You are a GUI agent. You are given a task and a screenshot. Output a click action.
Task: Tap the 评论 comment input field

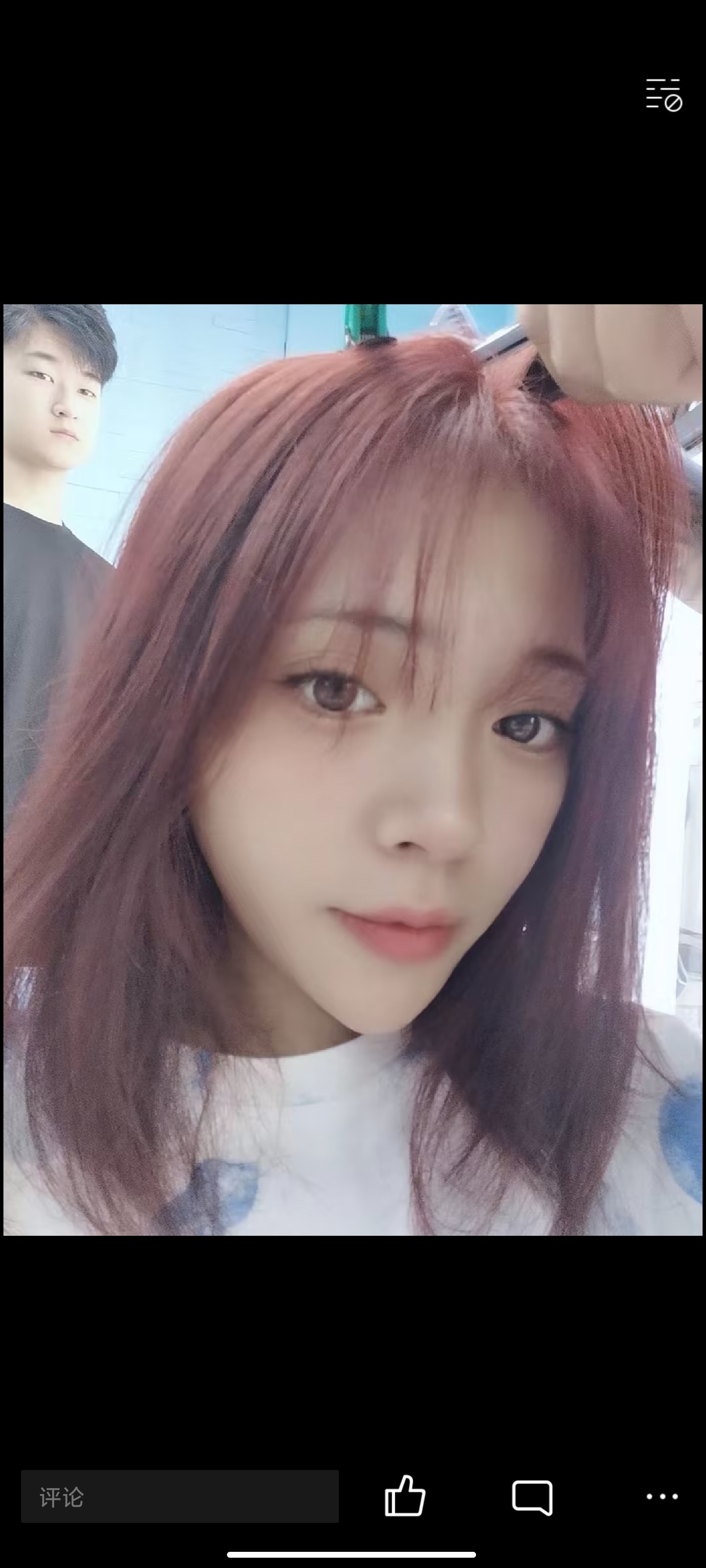click(x=180, y=1497)
